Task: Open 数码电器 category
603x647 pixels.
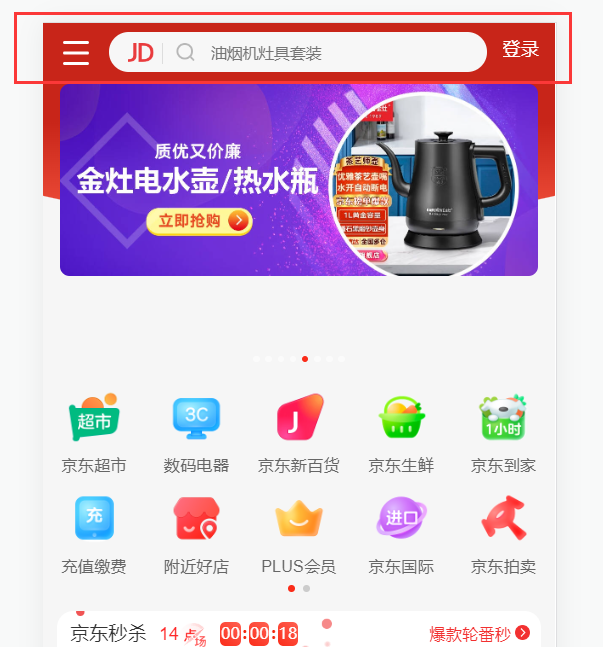Action: (x=196, y=432)
